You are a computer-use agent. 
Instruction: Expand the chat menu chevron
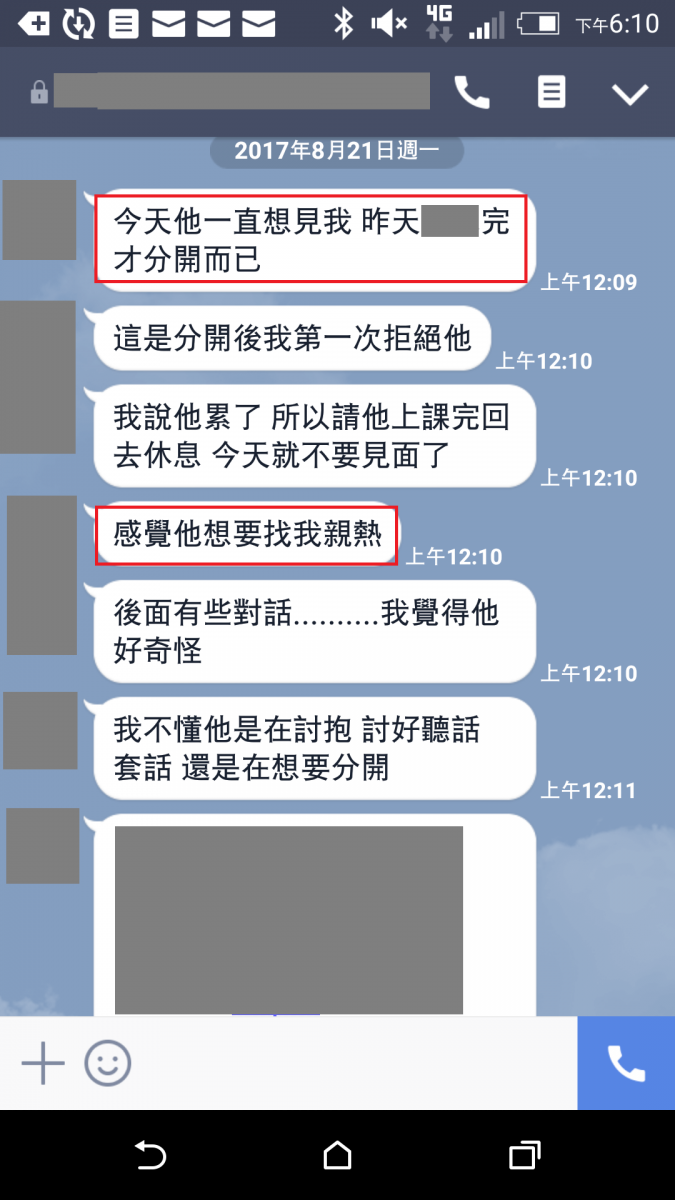[630, 94]
